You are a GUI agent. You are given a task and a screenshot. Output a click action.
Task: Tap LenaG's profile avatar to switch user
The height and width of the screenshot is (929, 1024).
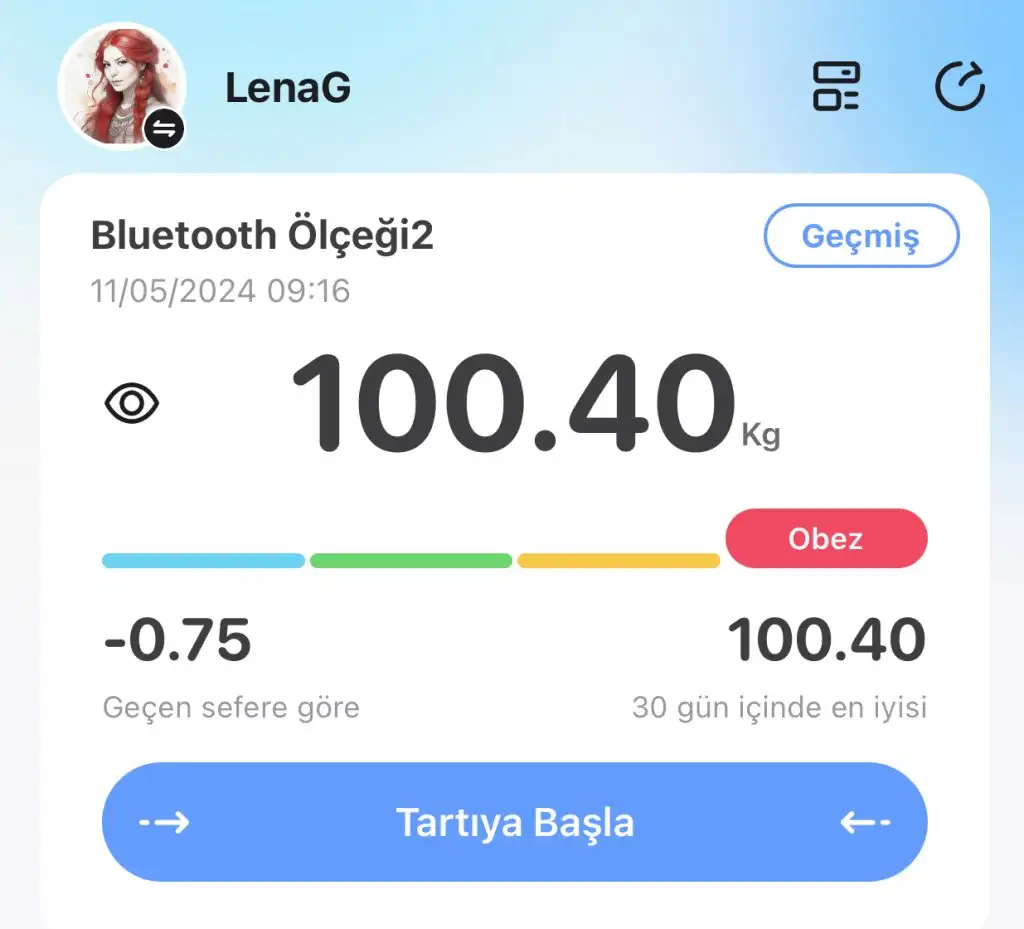click(122, 87)
